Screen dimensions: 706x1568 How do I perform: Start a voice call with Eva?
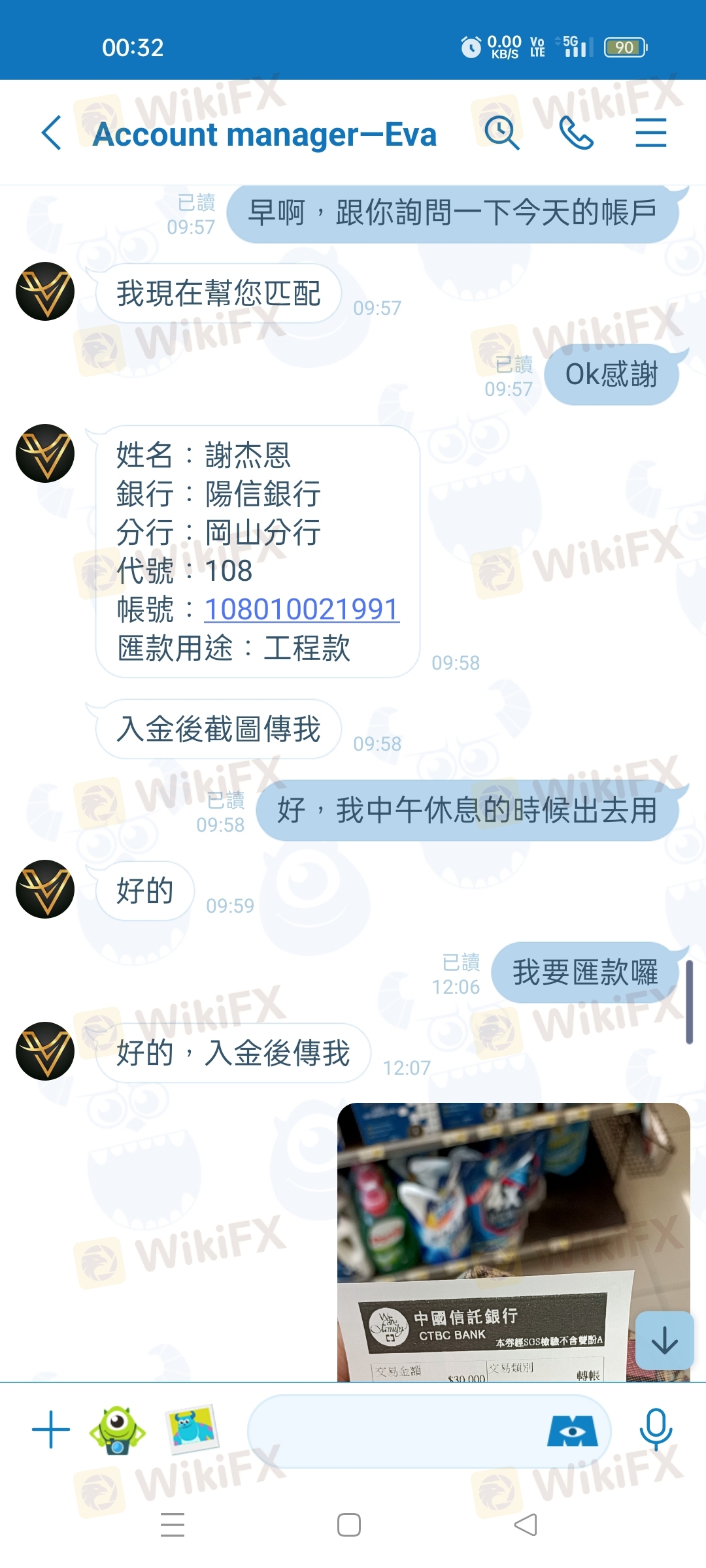(576, 133)
